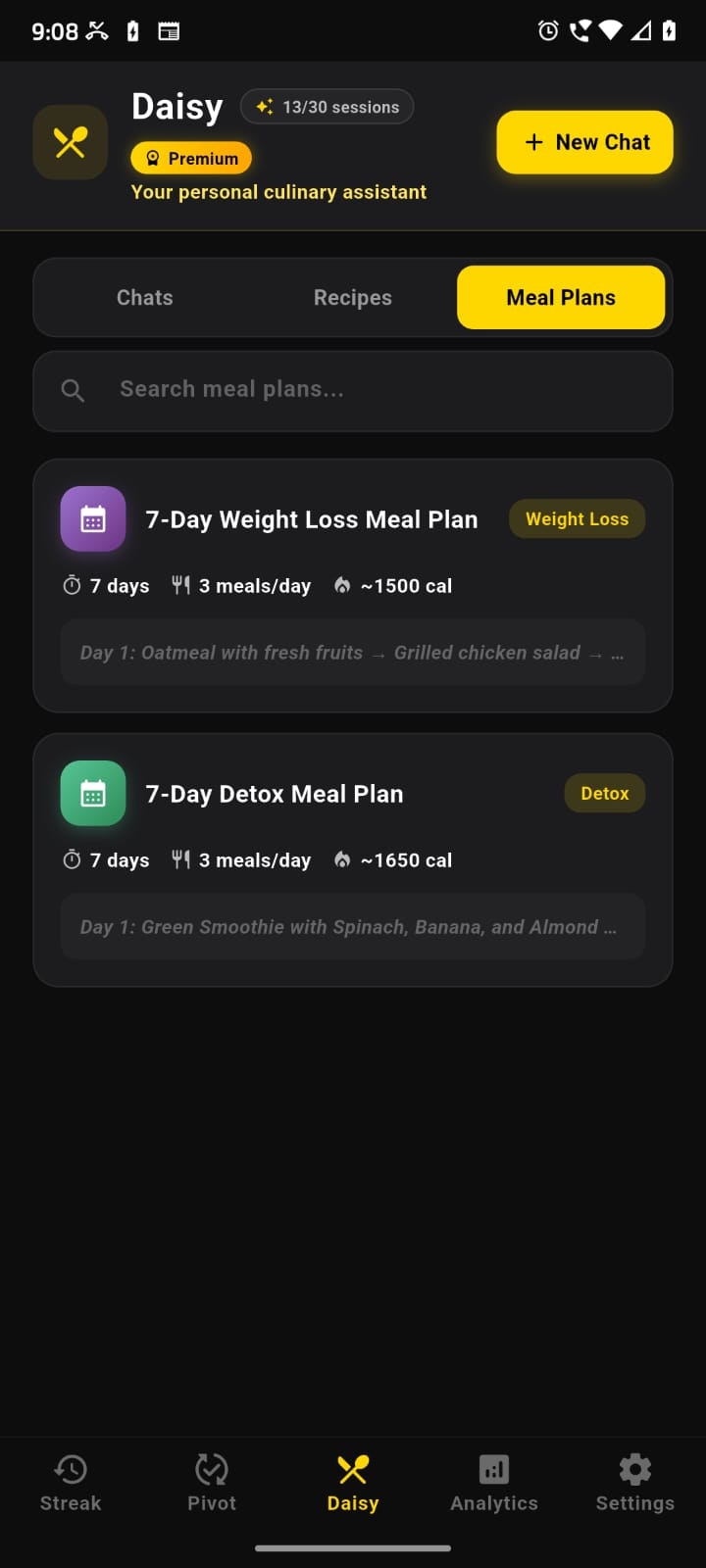
Task: Open the Pivot tab
Action: click(x=212, y=1484)
